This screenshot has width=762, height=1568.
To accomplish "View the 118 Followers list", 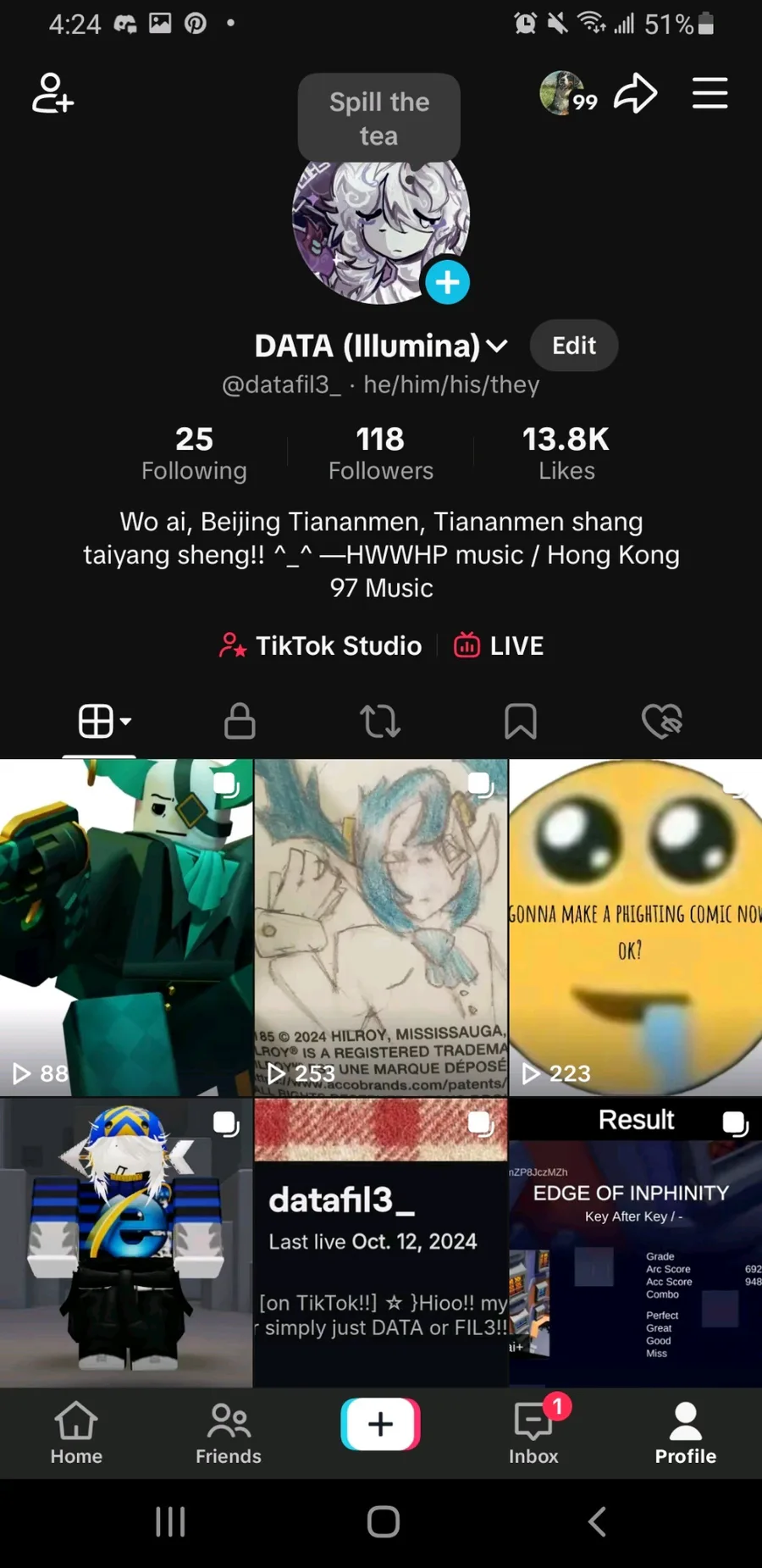I will pyautogui.click(x=380, y=453).
